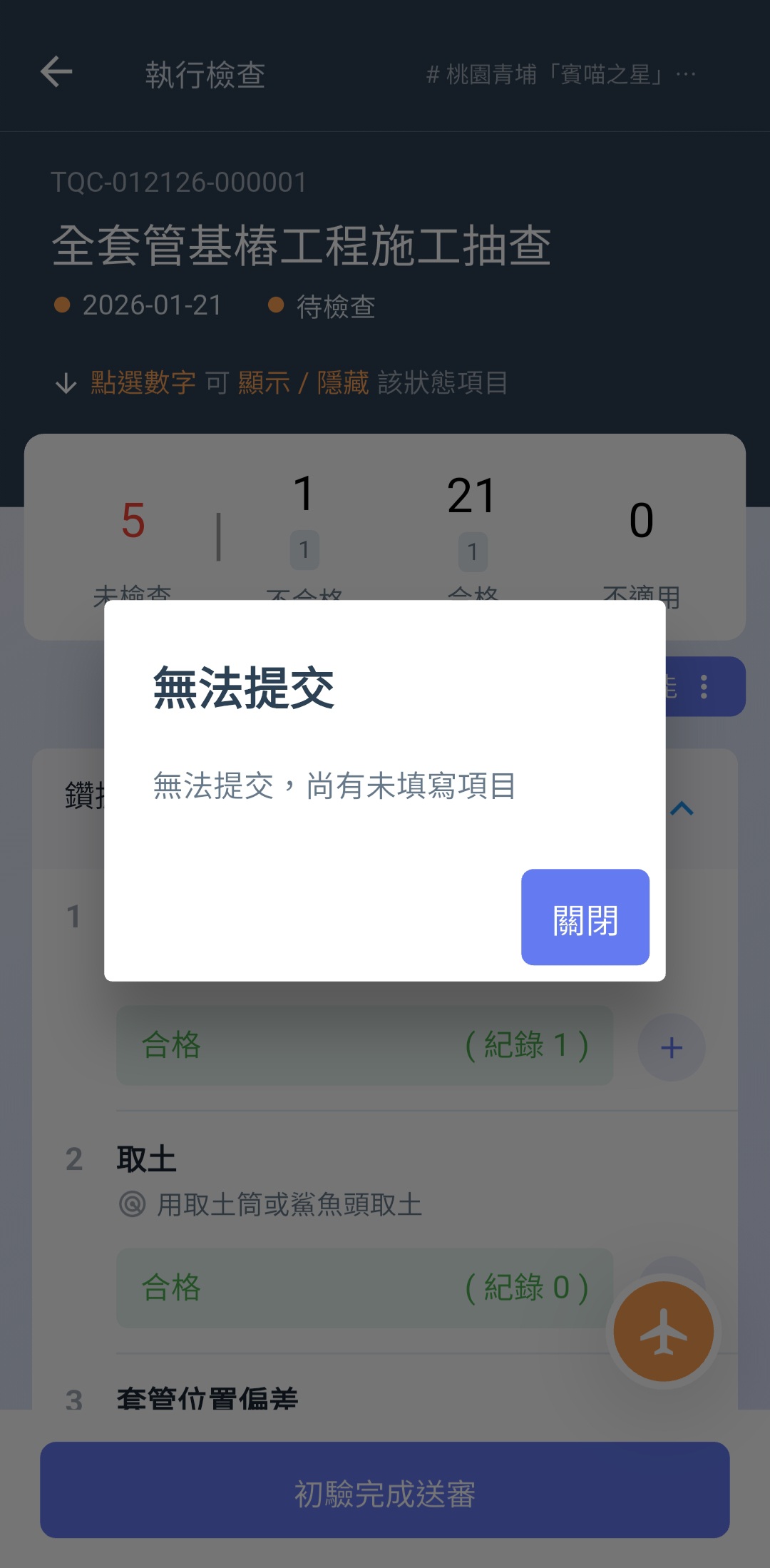Collapse the section with the chevron
The width and height of the screenshot is (770, 1568).
click(x=682, y=808)
